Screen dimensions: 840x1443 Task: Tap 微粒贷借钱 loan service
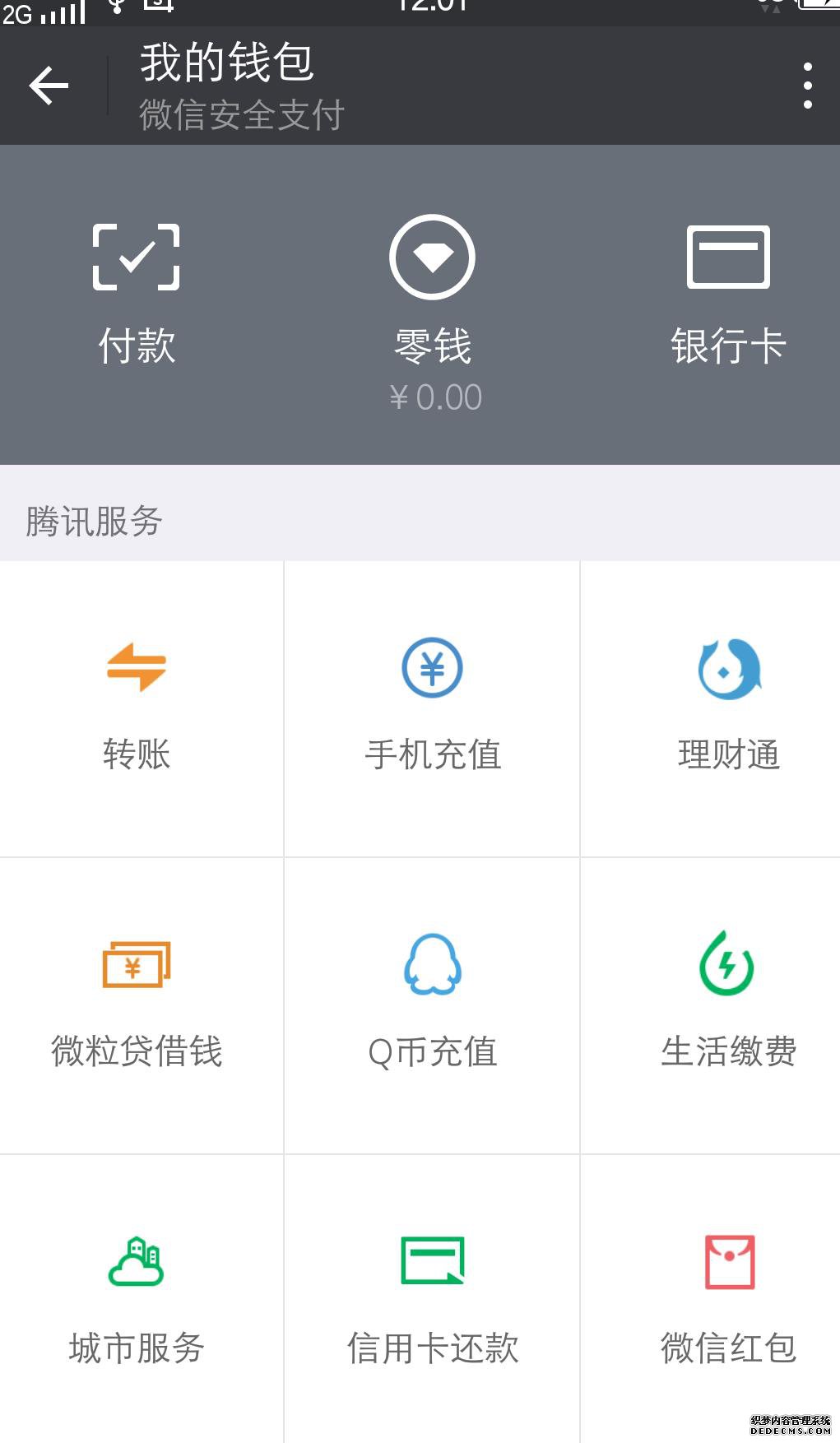coord(137,1005)
